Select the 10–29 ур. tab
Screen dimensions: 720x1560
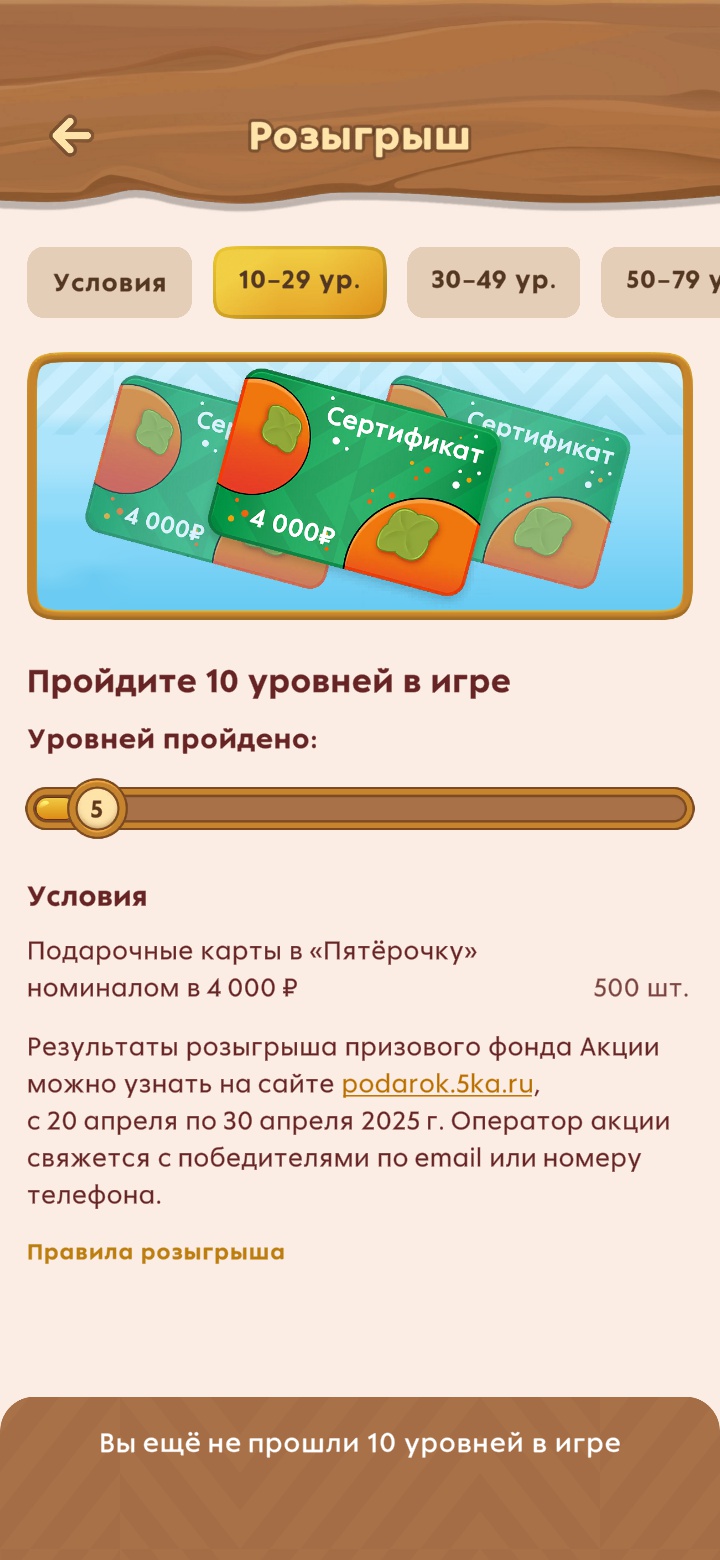(299, 281)
